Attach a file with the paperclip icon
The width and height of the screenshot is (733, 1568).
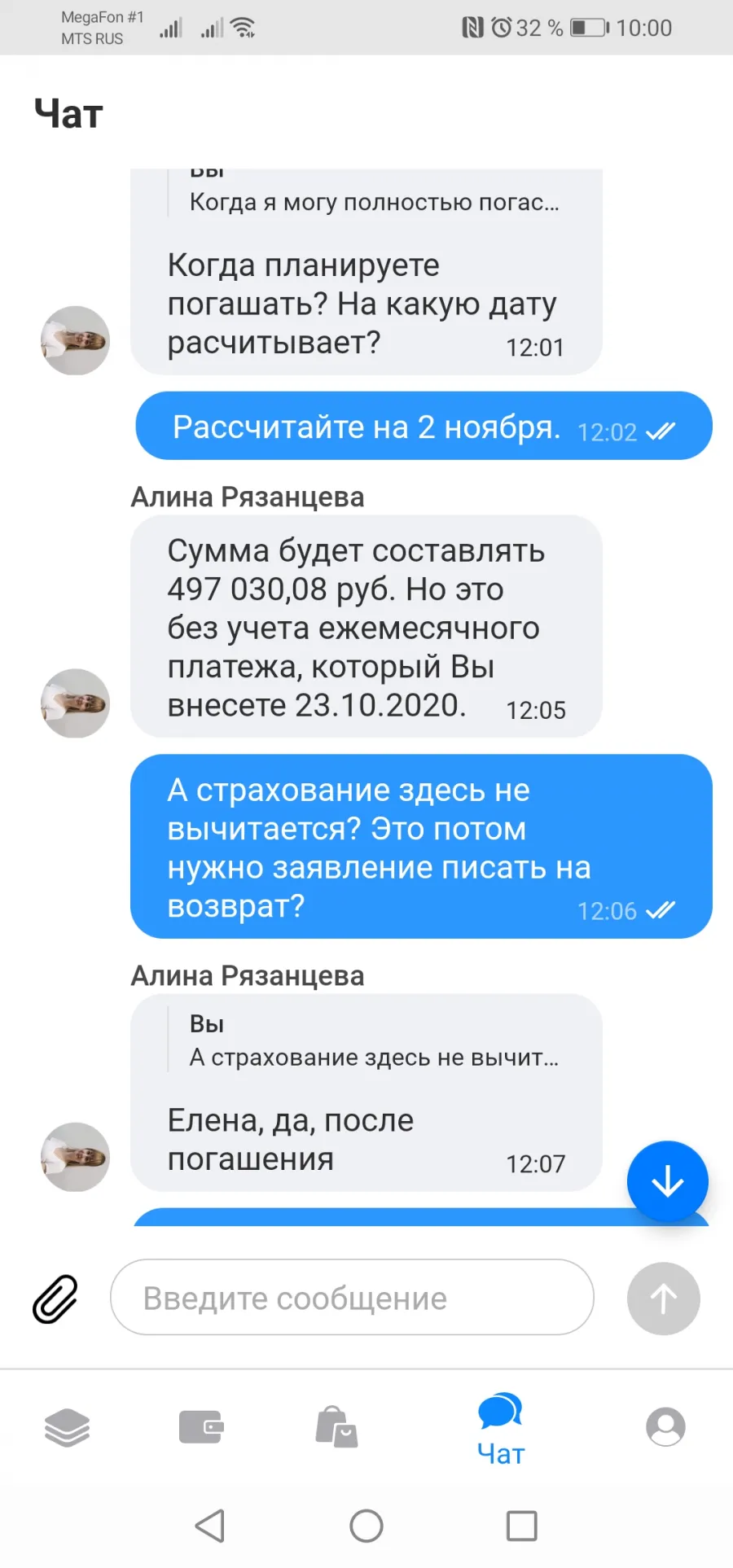tap(55, 1299)
